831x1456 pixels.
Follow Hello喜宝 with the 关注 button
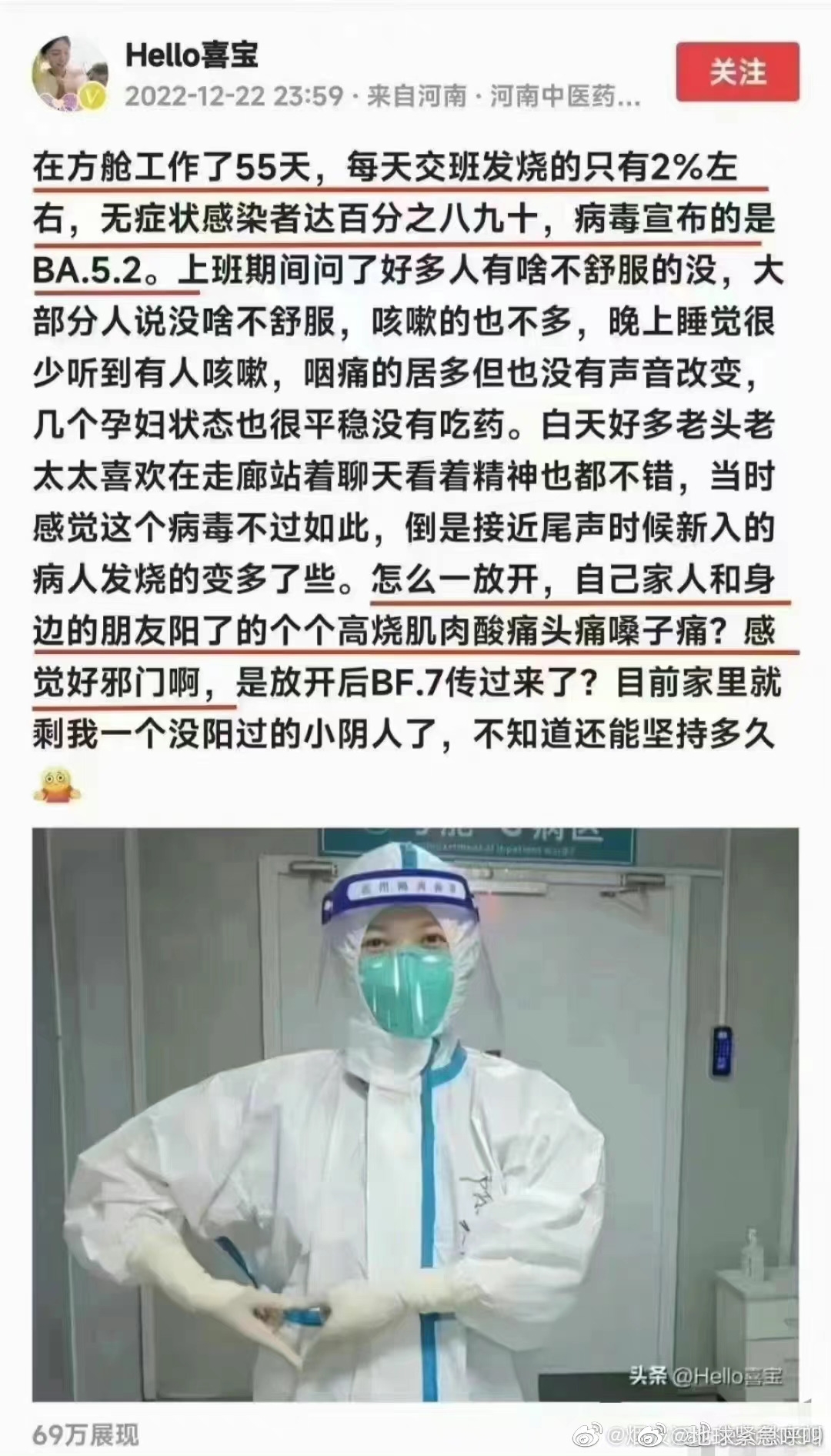pyautogui.click(x=737, y=72)
